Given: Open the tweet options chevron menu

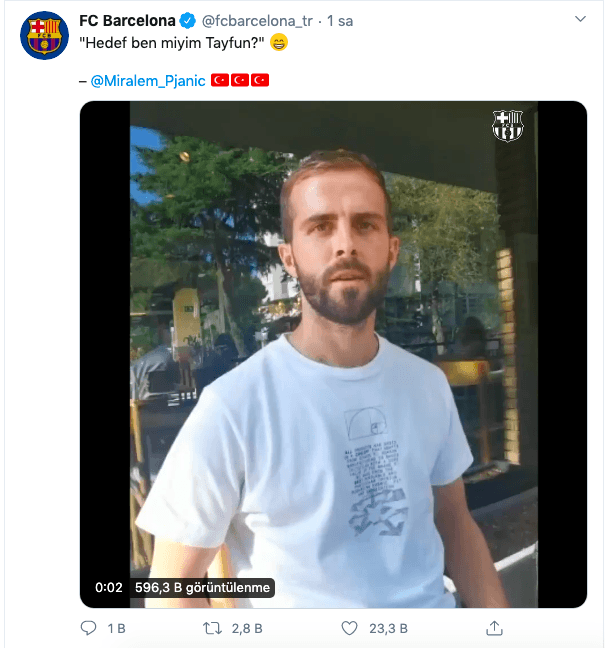Looking at the screenshot, I should [580, 19].
